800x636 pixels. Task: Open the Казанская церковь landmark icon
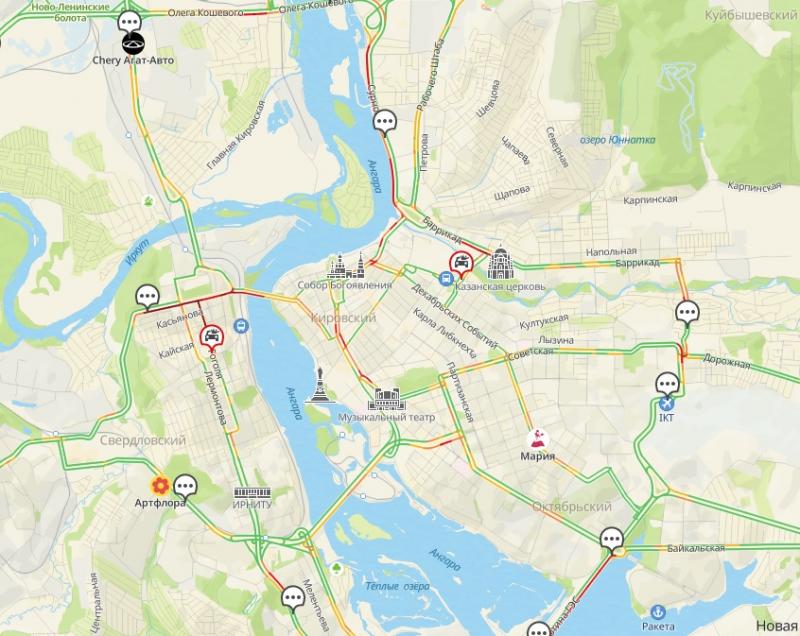point(499,265)
